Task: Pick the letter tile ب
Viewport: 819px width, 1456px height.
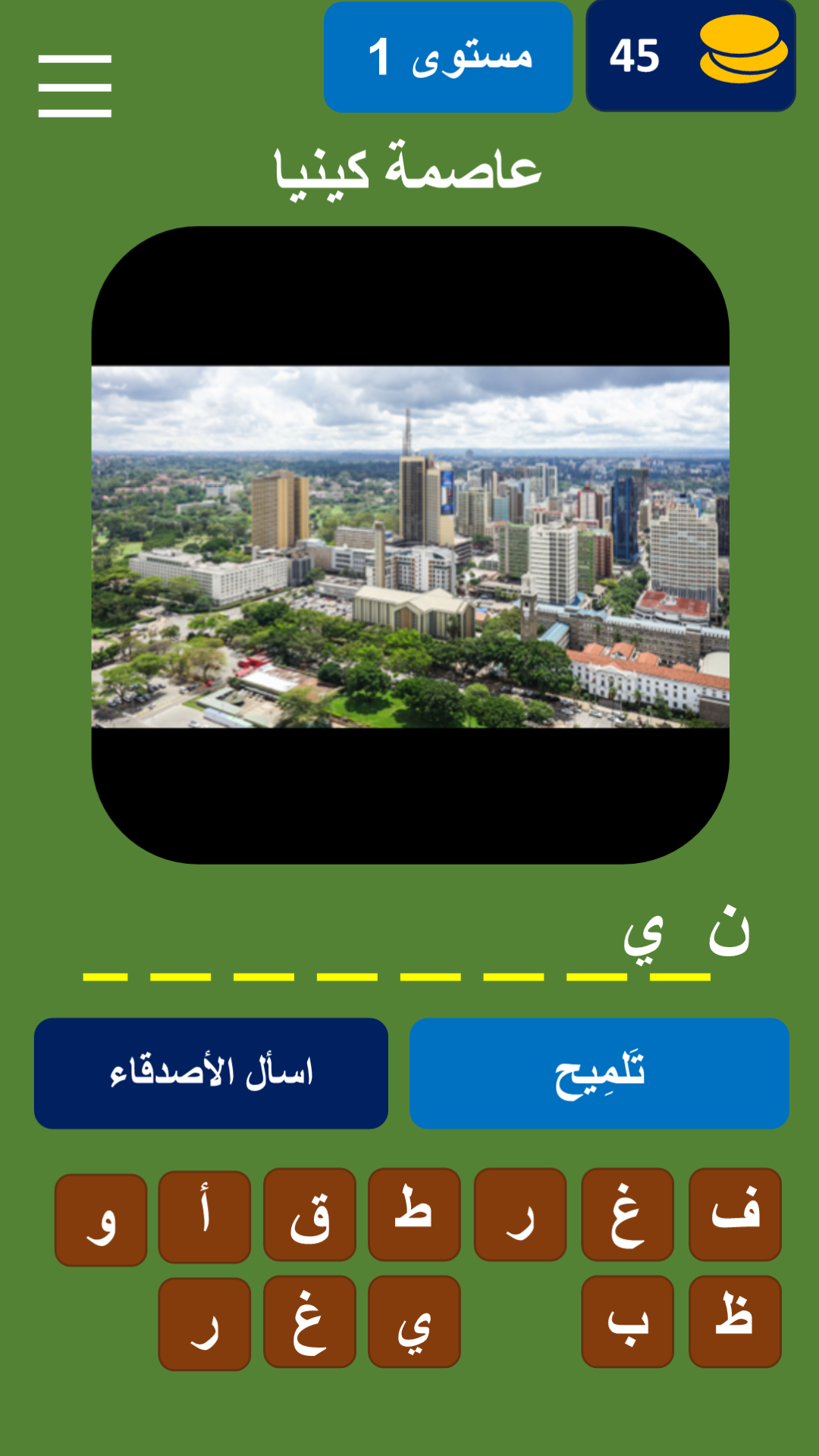Action: pos(627,1322)
